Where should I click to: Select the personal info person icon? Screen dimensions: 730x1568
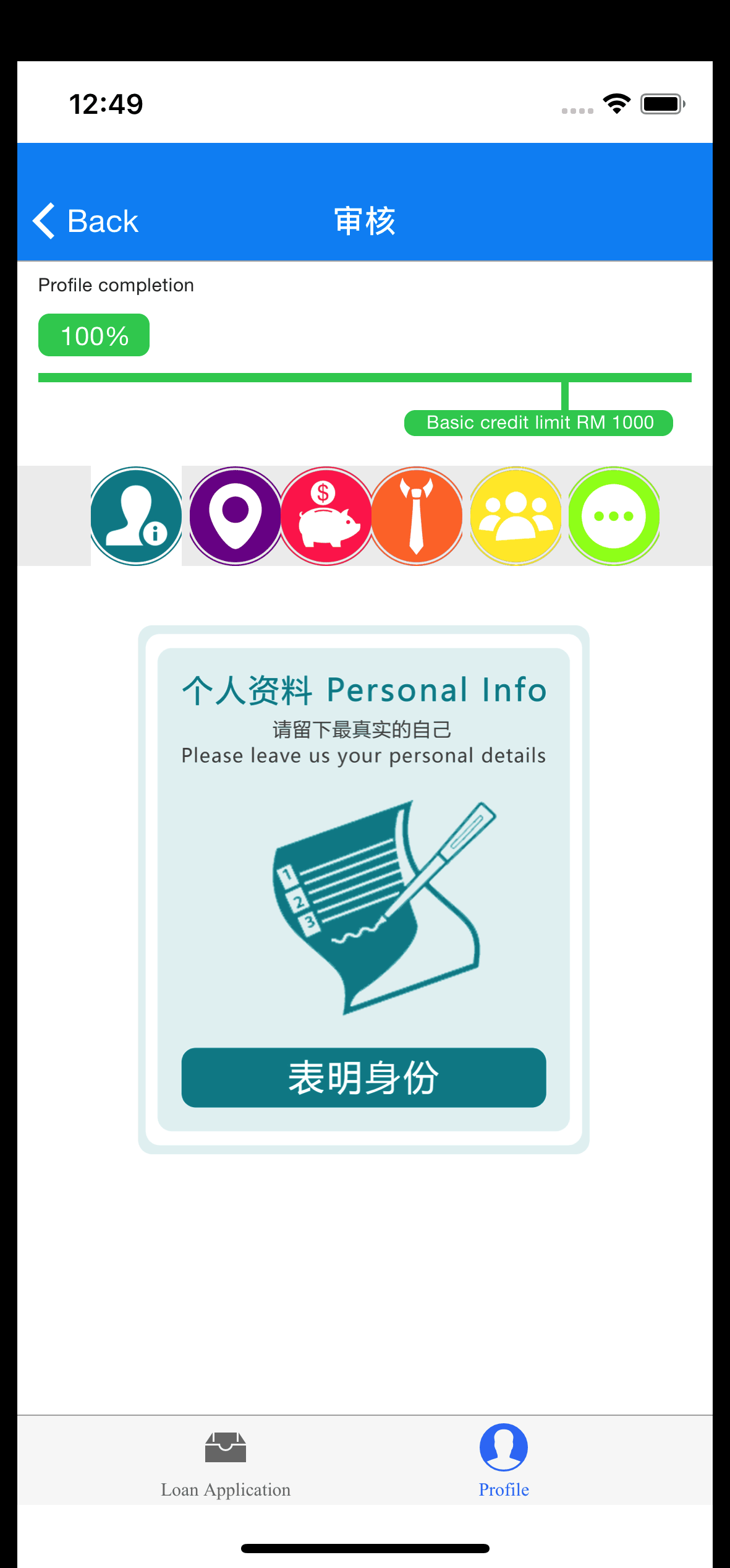(136, 516)
